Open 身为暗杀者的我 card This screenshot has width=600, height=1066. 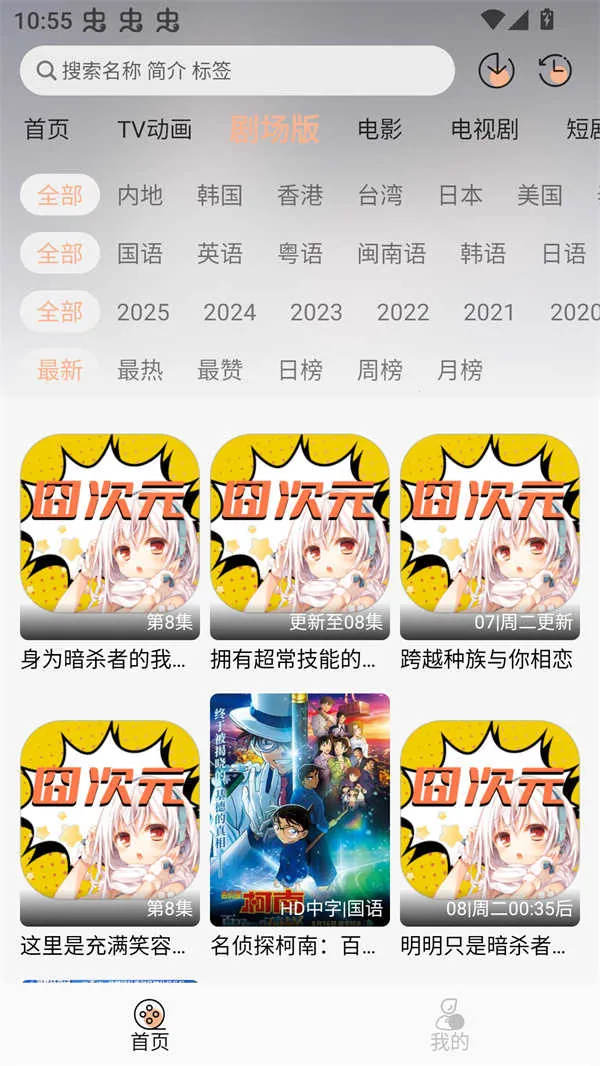(110, 537)
